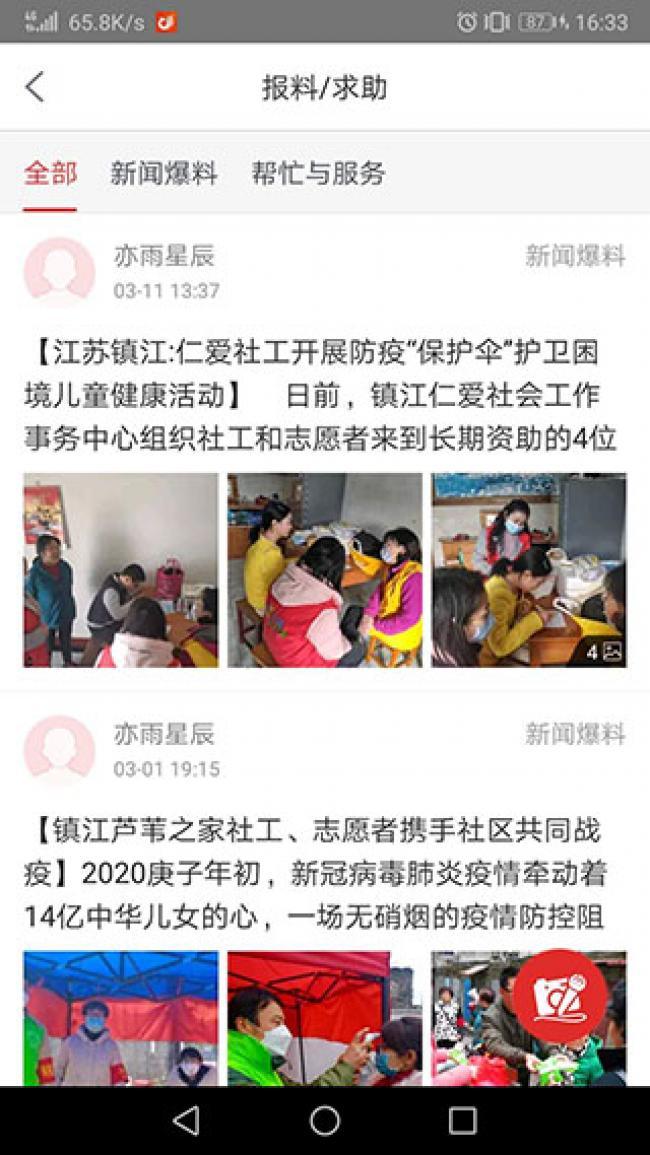
Task: Switch to the 新闻爆料 tab
Action: click(x=164, y=174)
